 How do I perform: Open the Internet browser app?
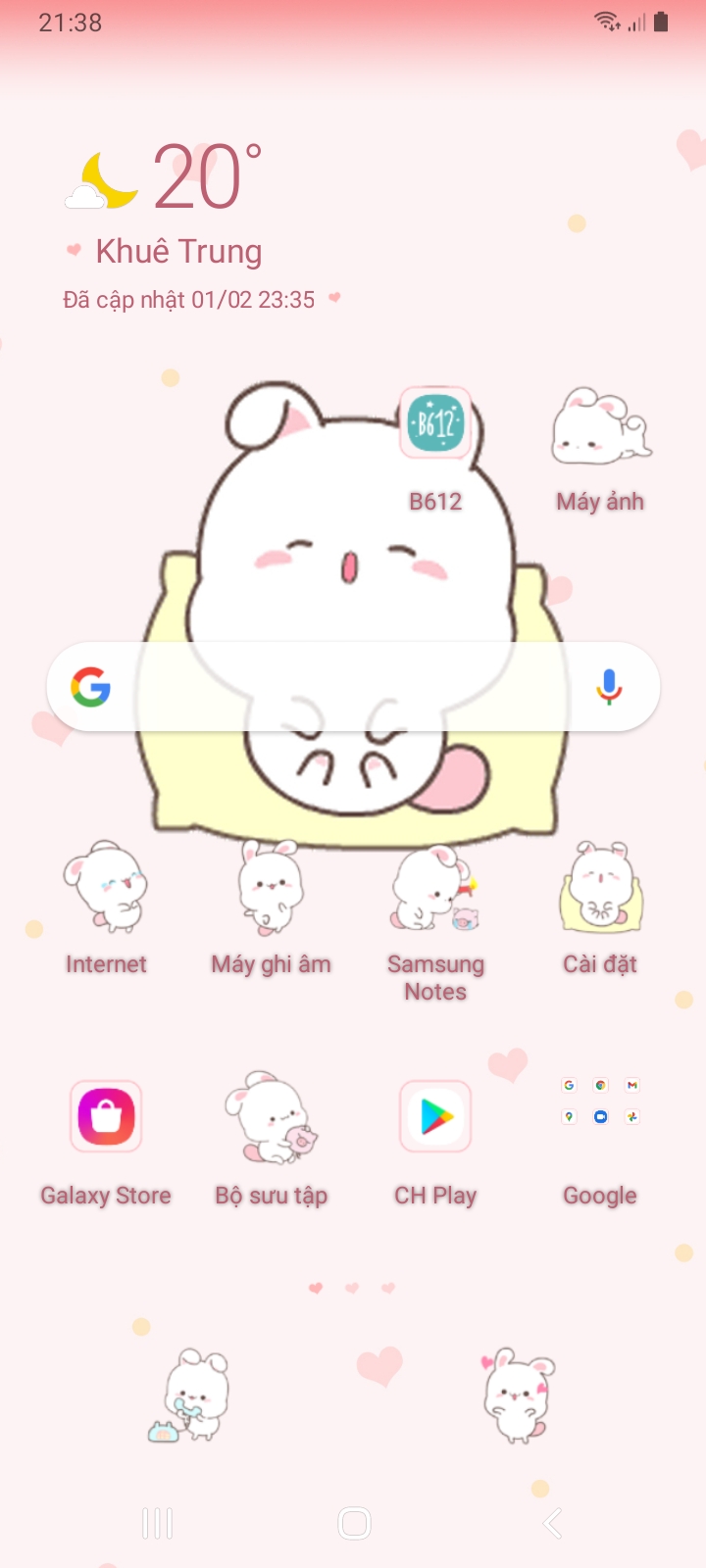106,887
